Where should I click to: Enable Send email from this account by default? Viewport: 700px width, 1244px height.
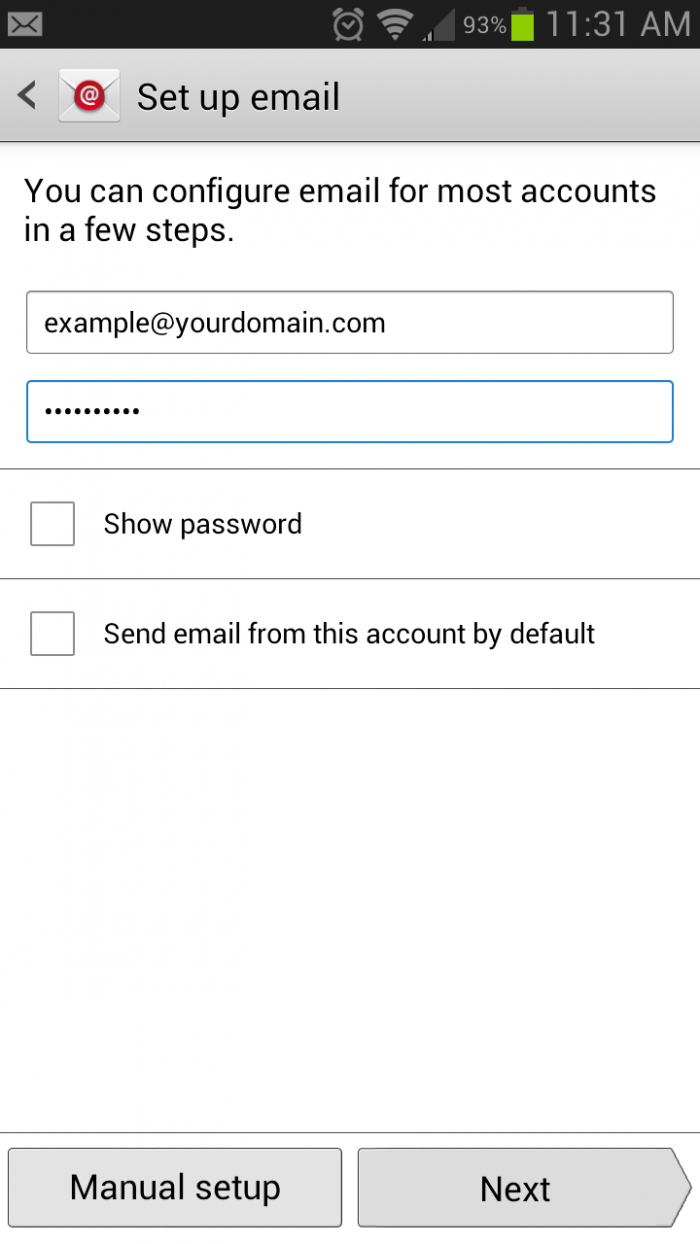(x=52, y=634)
